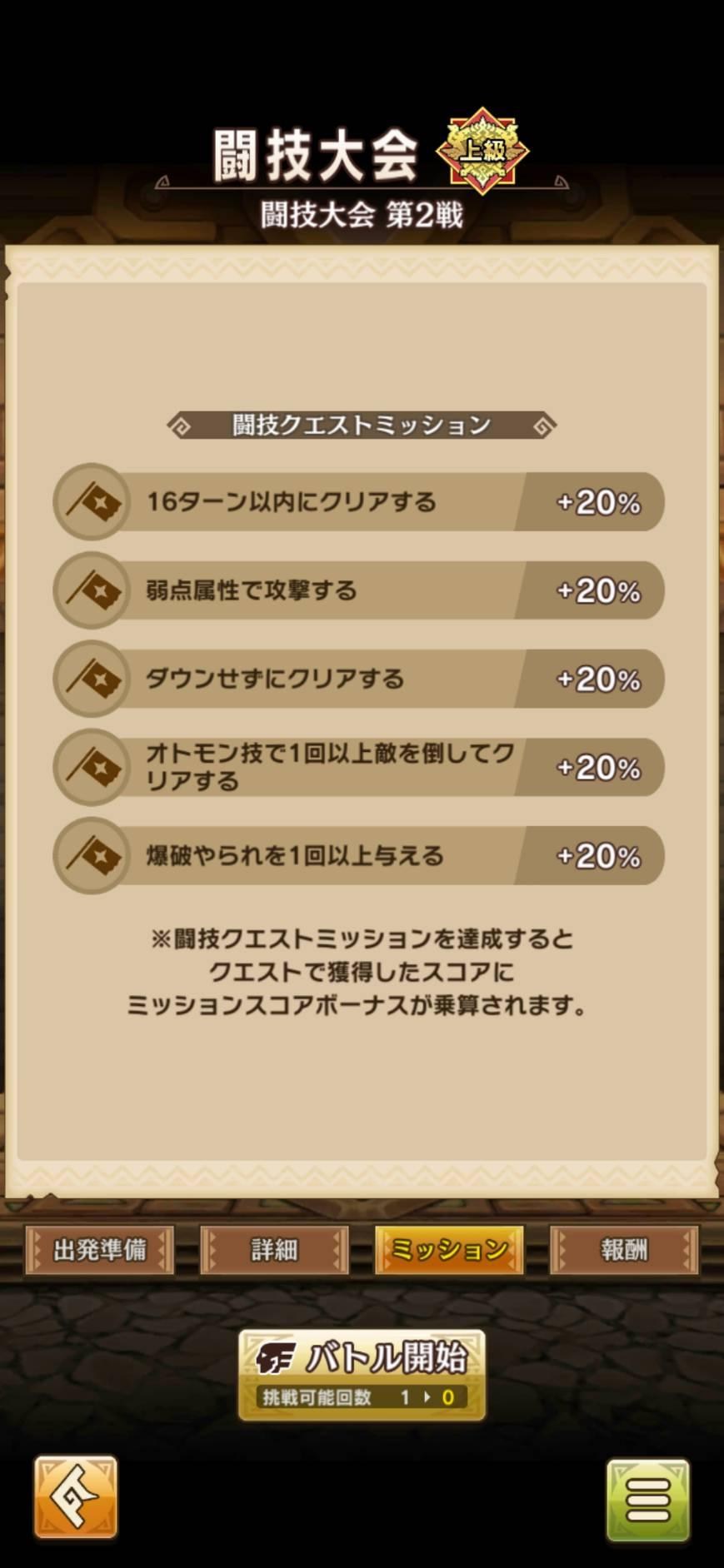
Task: Open the 詳細 tab
Action: point(274,1249)
